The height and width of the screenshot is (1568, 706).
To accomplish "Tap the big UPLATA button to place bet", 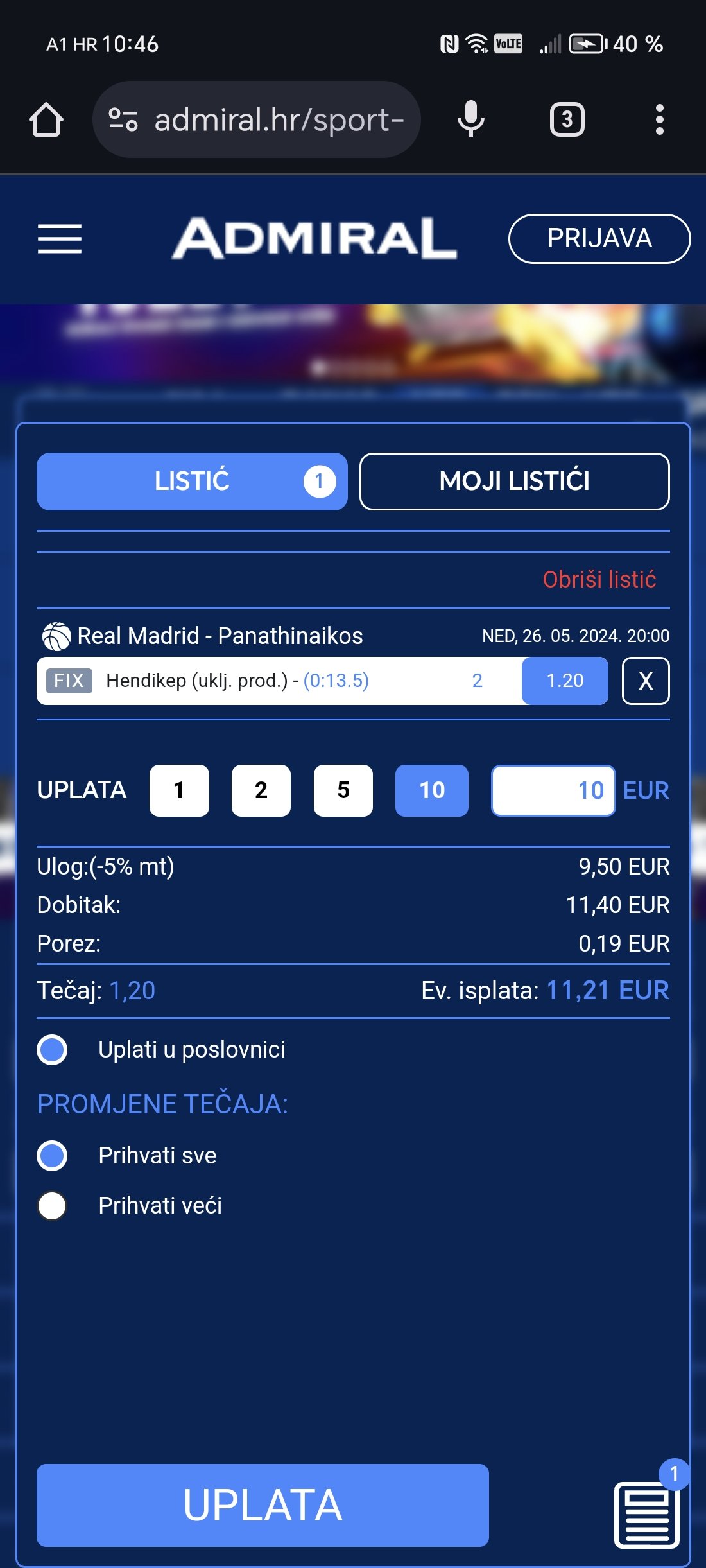I will [263, 1505].
